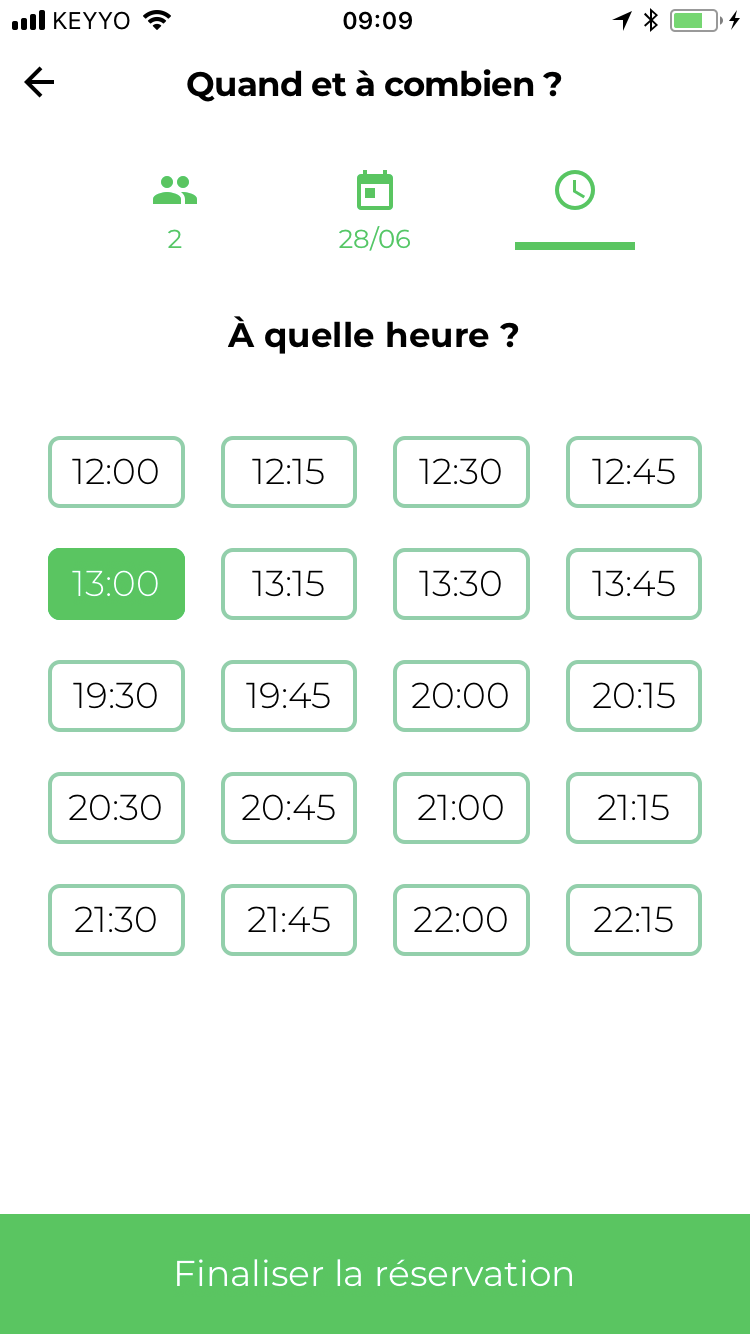Choose the 12:45 slot

pyautogui.click(x=634, y=472)
